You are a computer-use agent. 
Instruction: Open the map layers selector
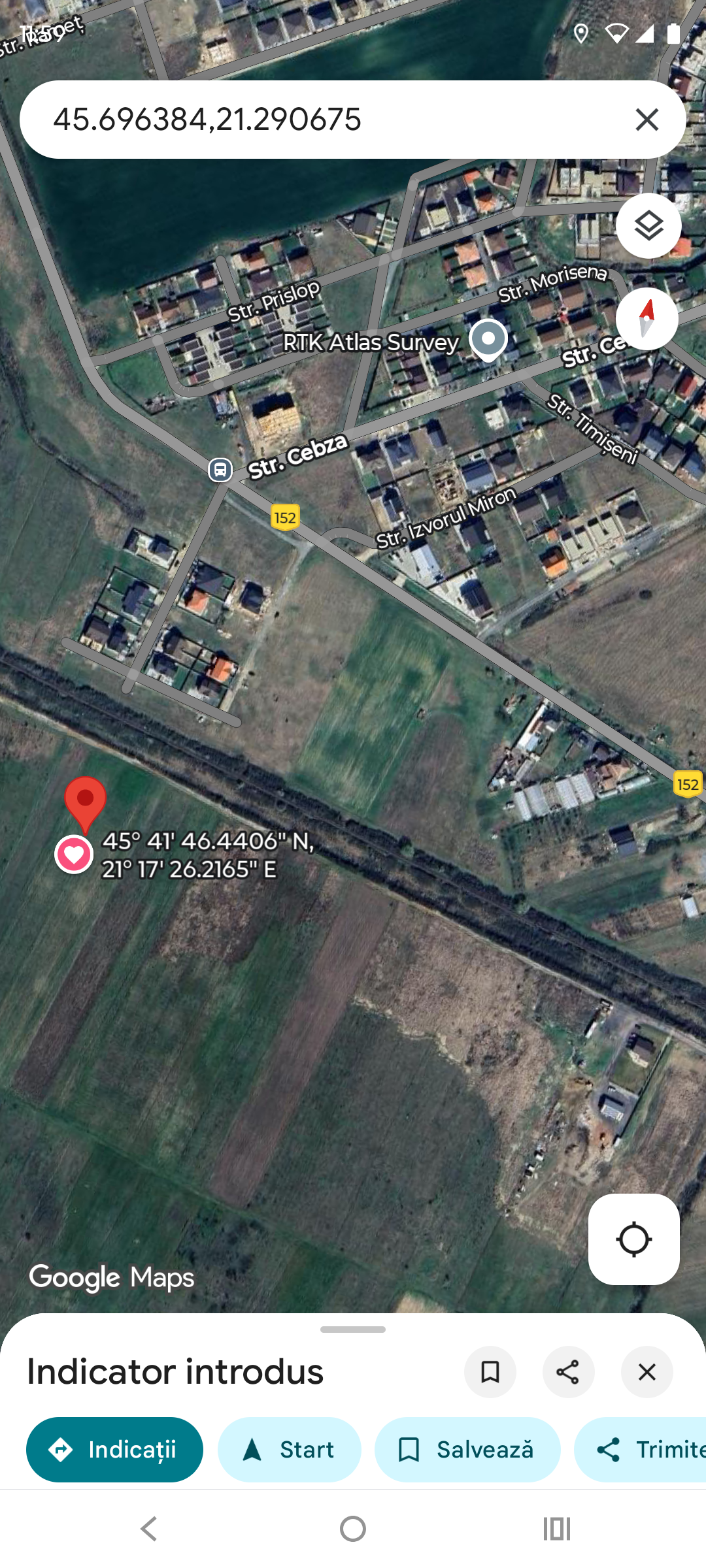point(648,226)
